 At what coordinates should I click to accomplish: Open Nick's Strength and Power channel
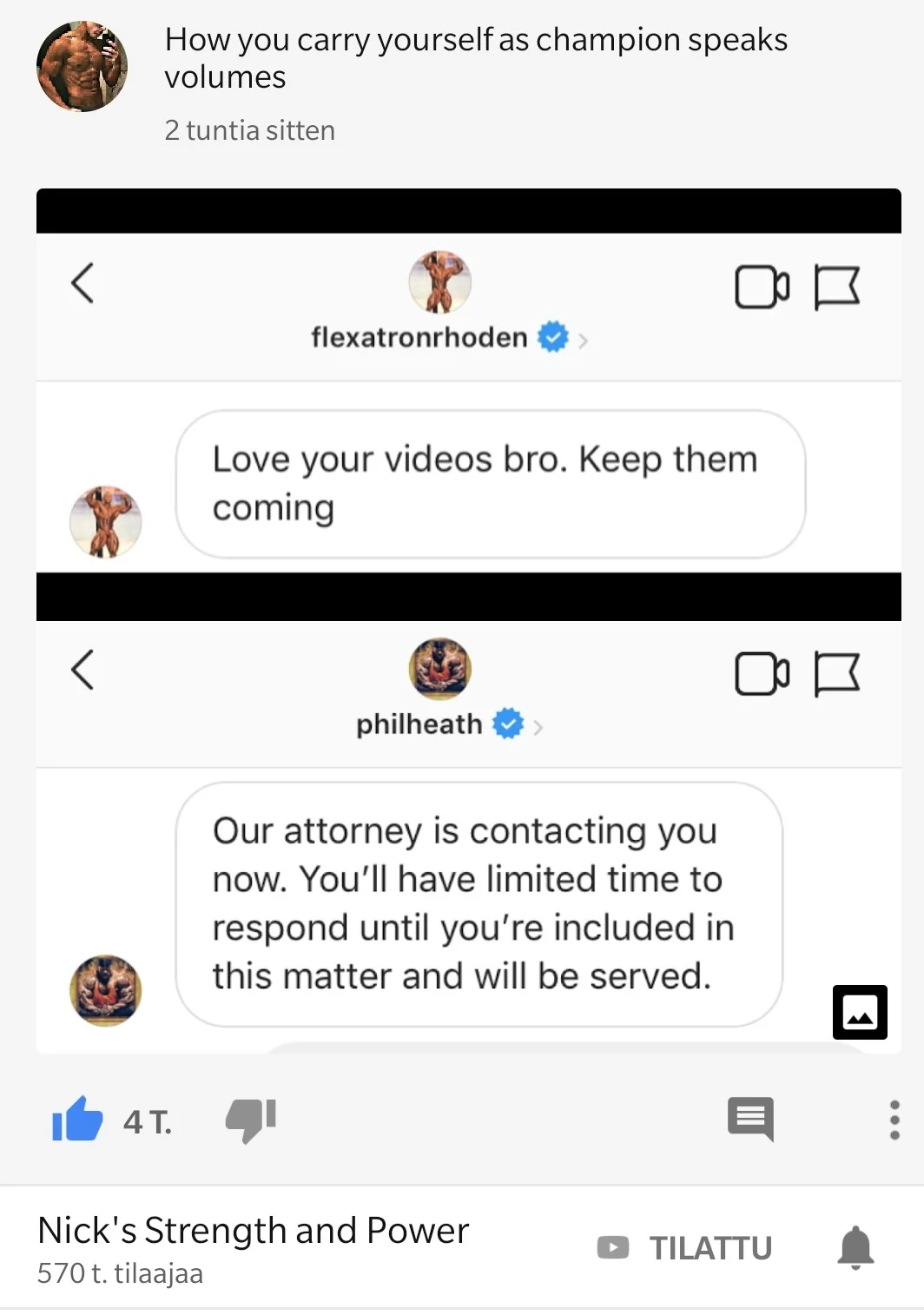point(253,1231)
